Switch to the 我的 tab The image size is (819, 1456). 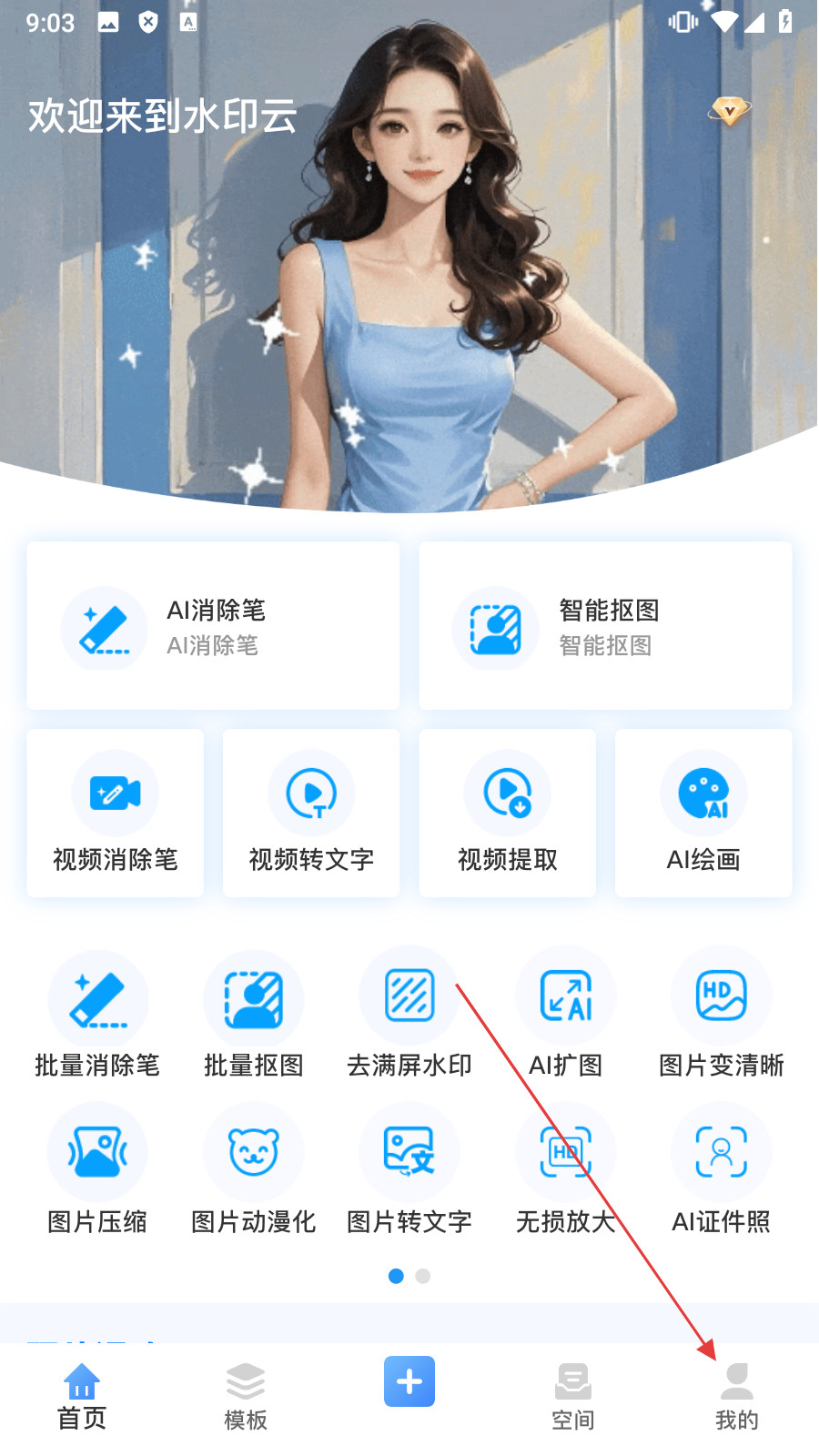pos(736,1397)
